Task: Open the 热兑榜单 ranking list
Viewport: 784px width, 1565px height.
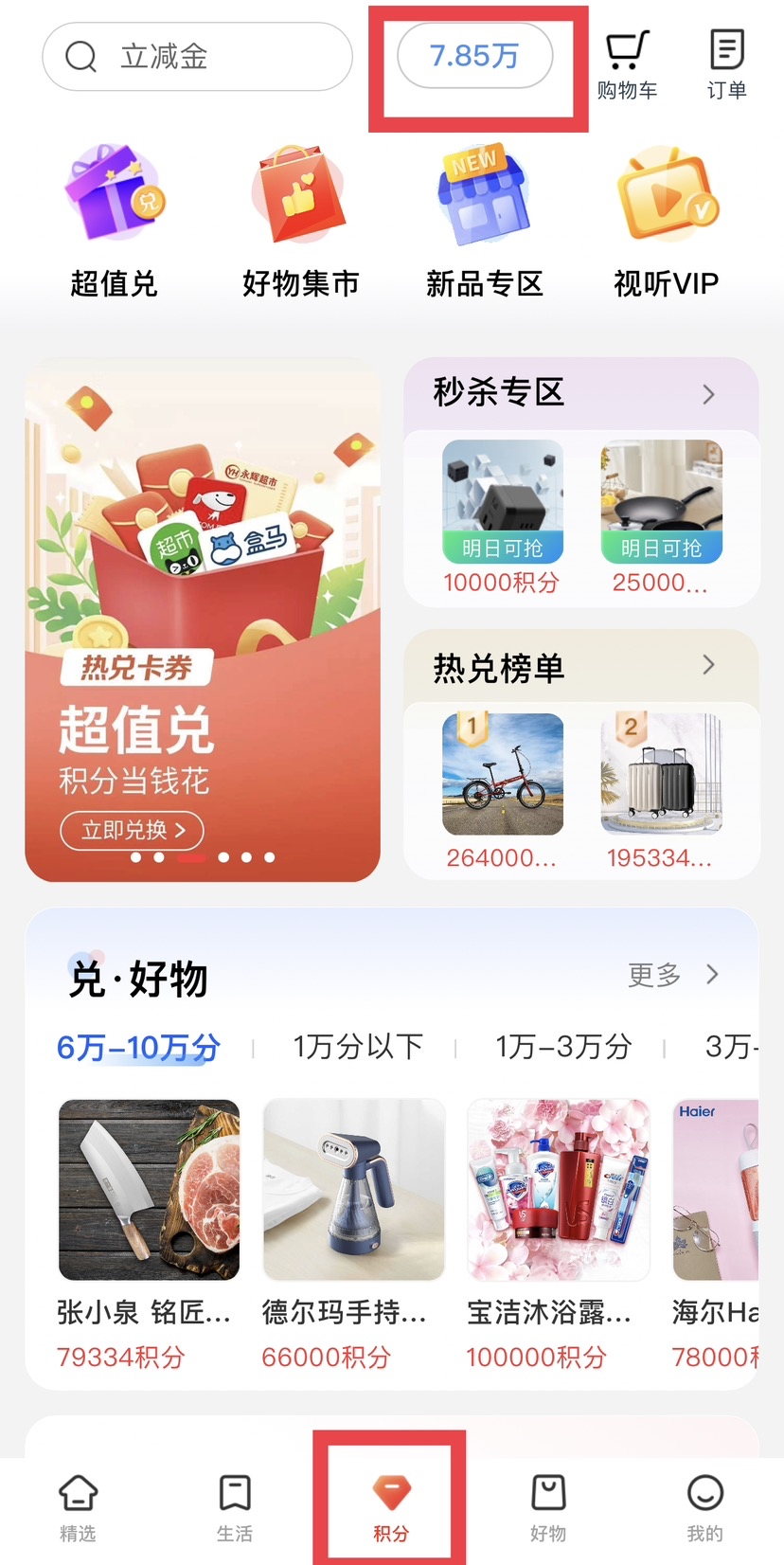Action: [580, 667]
